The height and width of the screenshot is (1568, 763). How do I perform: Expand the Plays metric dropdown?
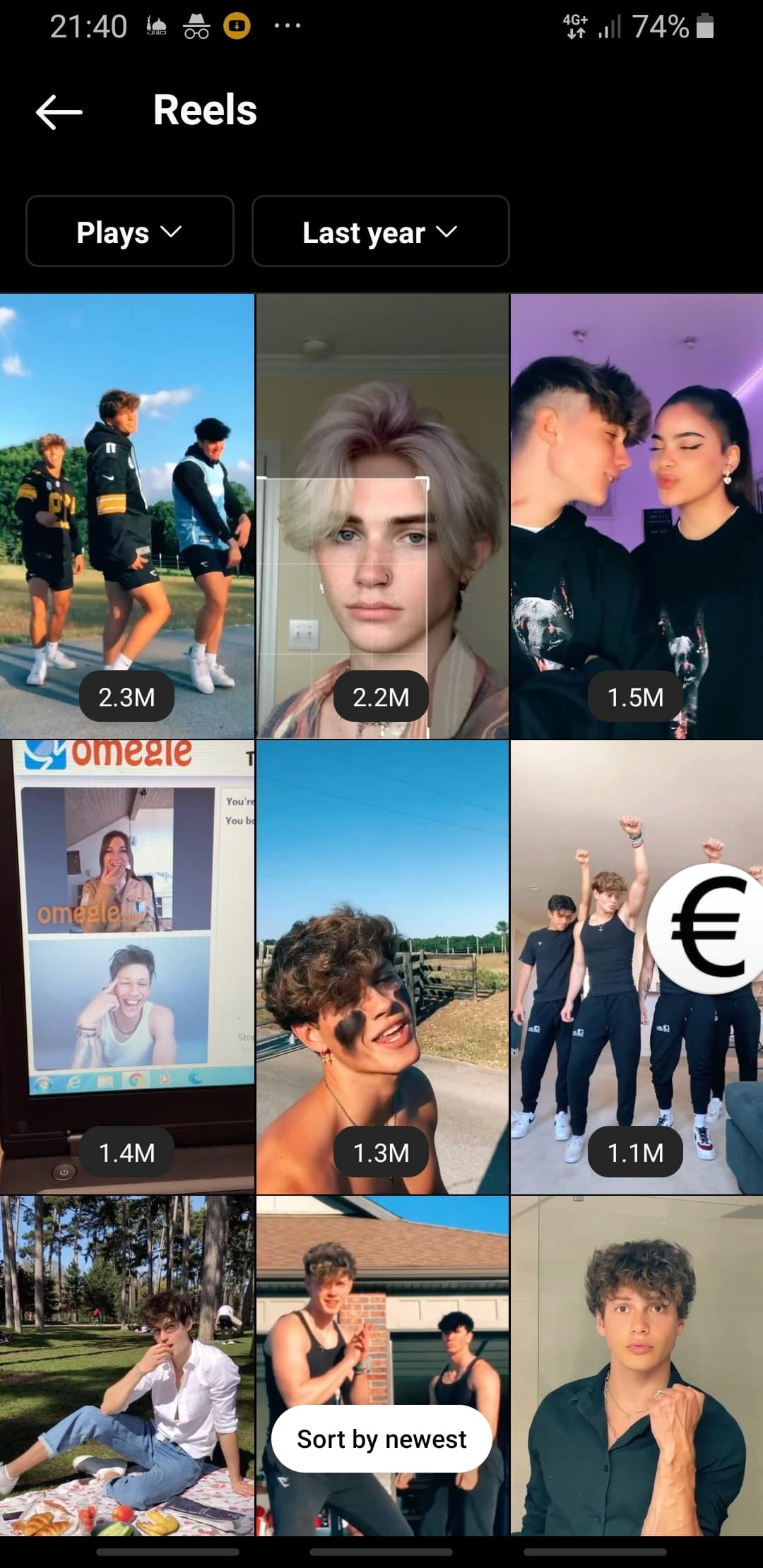coord(130,232)
